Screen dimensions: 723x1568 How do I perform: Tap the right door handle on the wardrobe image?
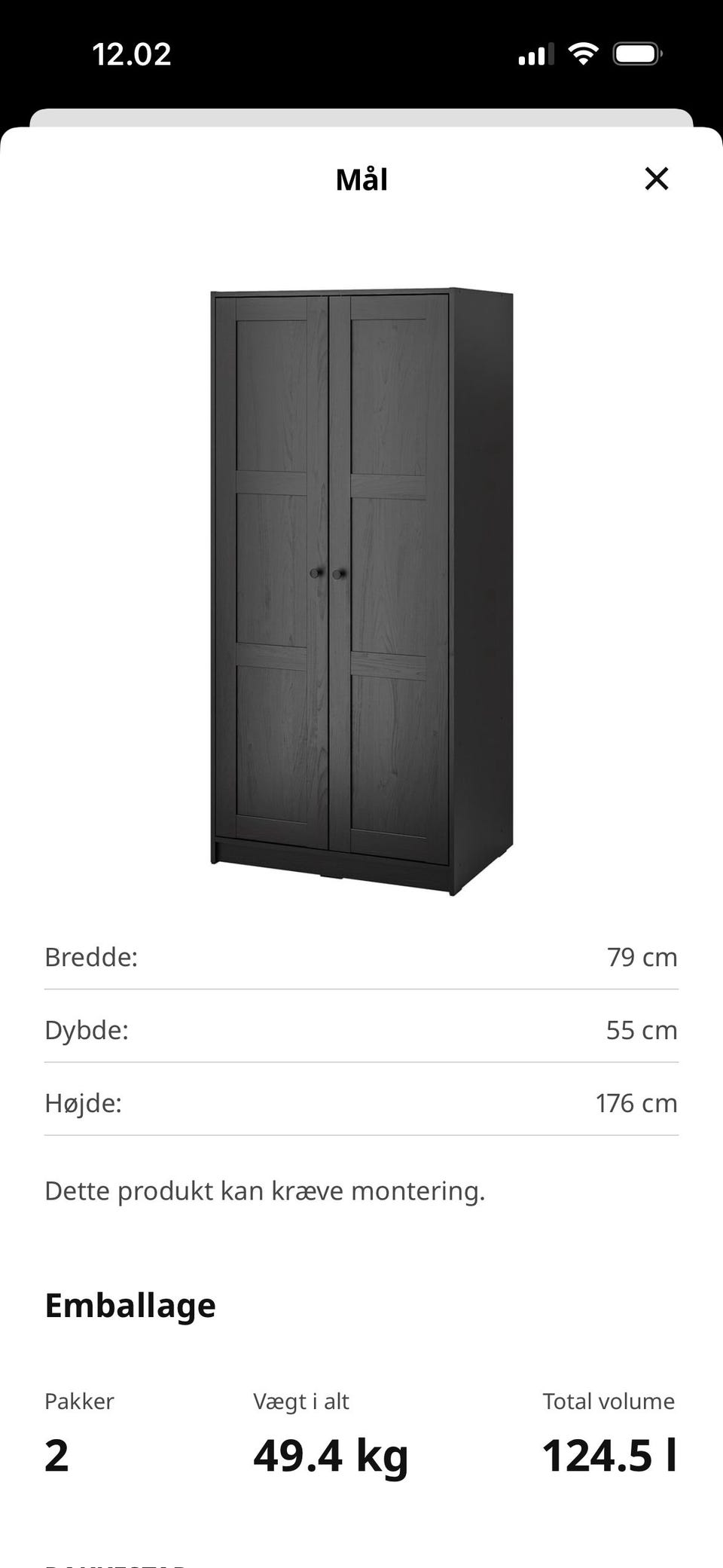(x=337, y=574)
